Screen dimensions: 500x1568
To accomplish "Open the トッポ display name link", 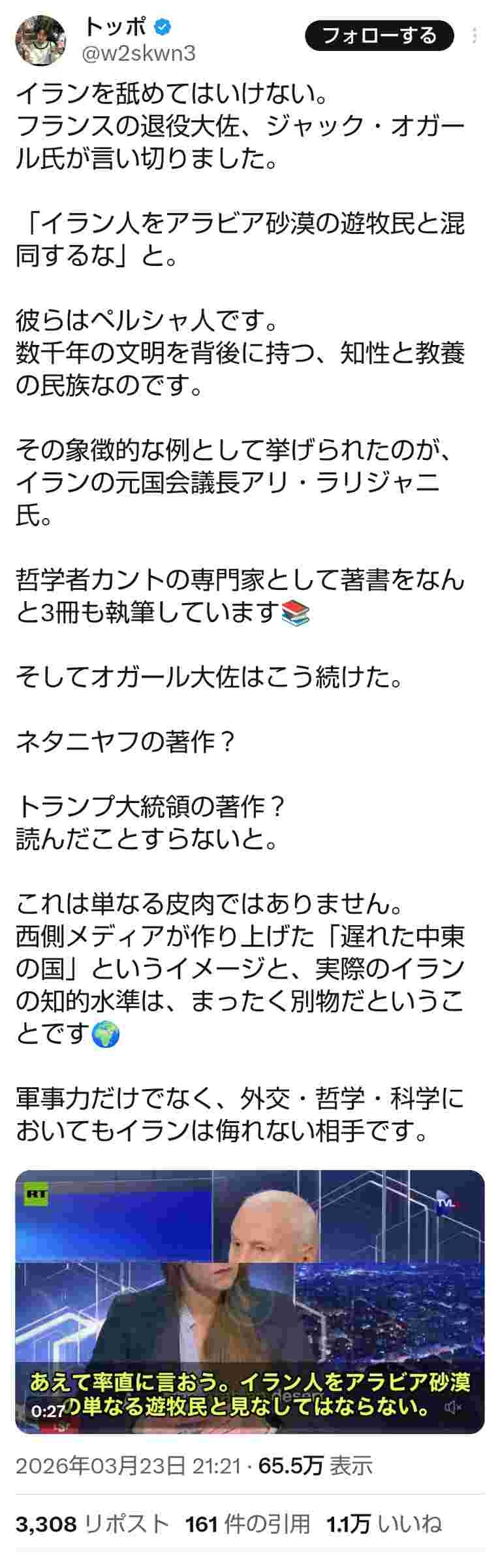I will point(114,27).
